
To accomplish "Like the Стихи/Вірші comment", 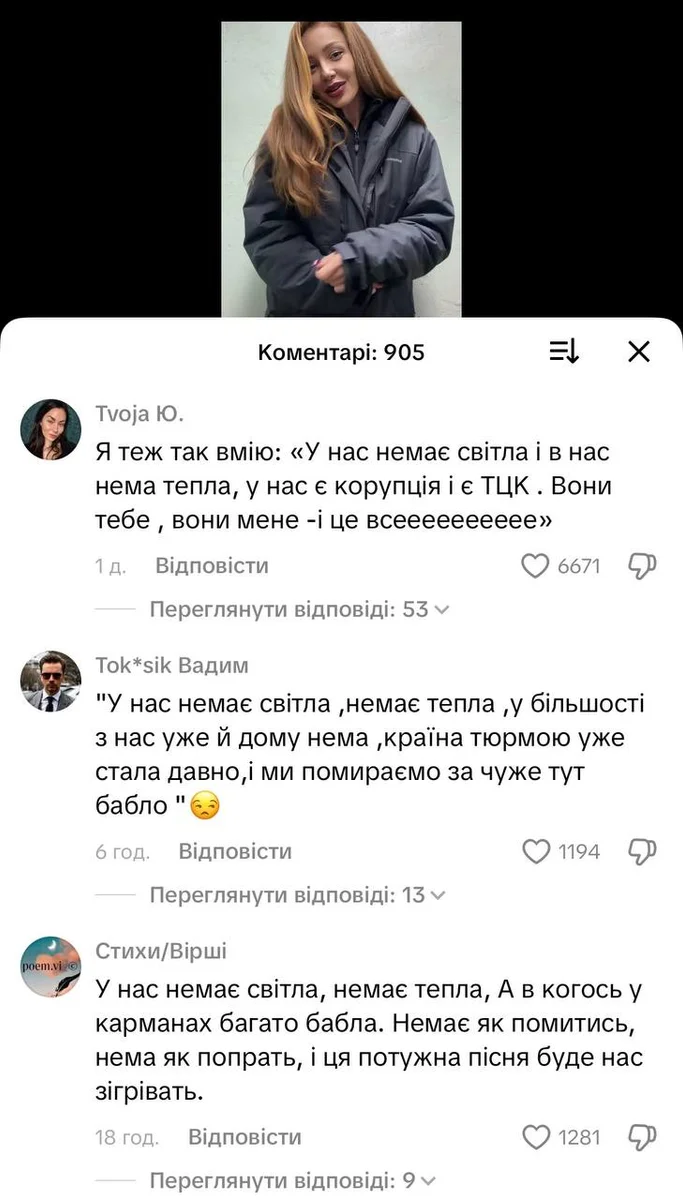I will 537,1137.
